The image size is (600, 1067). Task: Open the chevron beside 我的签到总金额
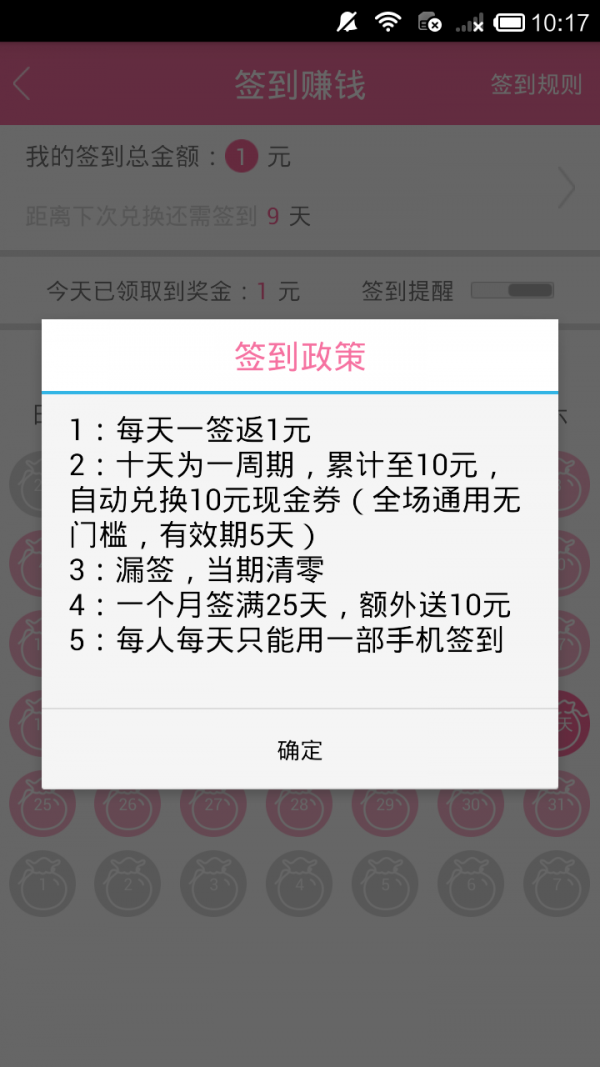click(566, 187)
